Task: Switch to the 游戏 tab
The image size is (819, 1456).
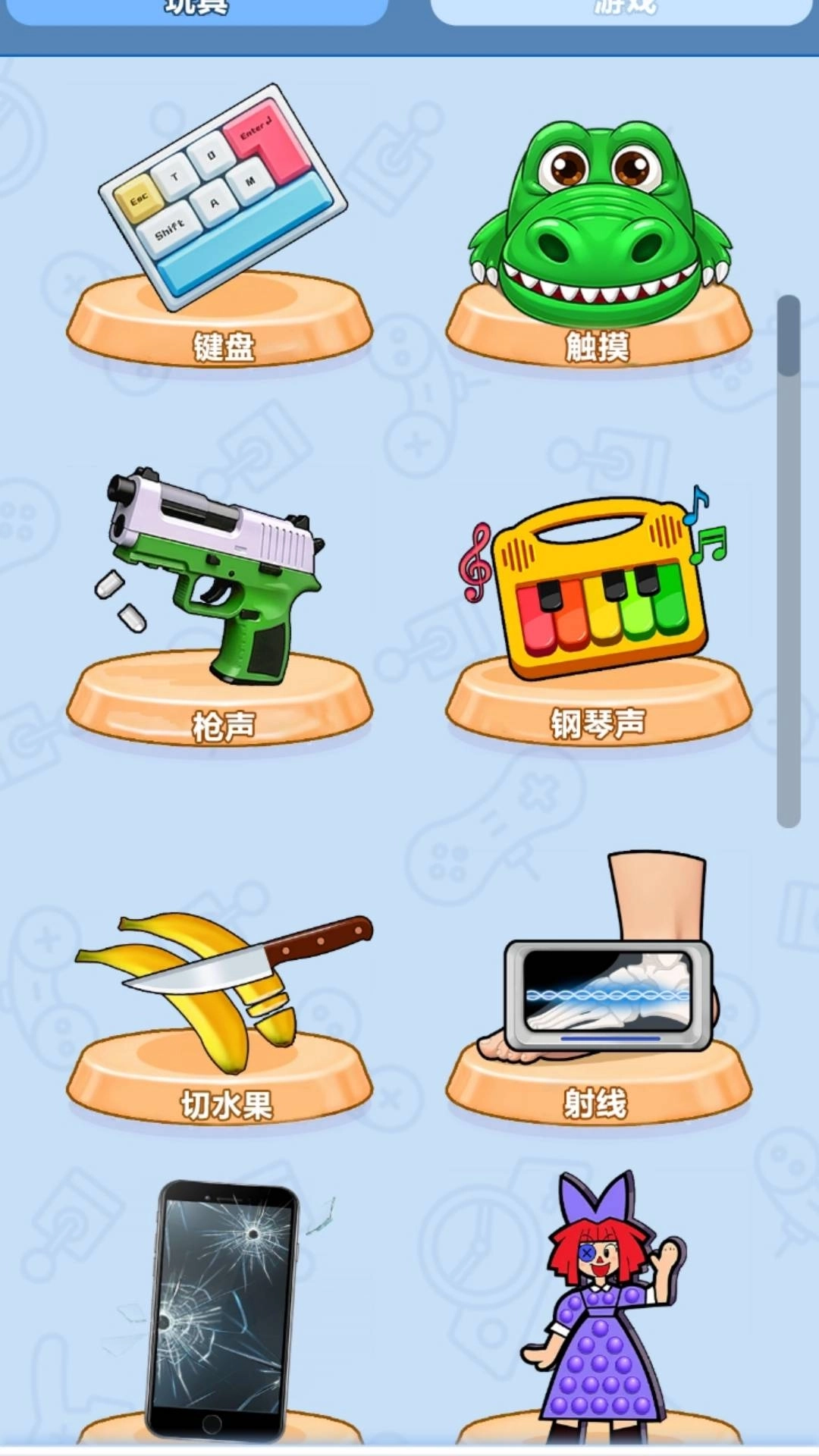Action: 622,9
